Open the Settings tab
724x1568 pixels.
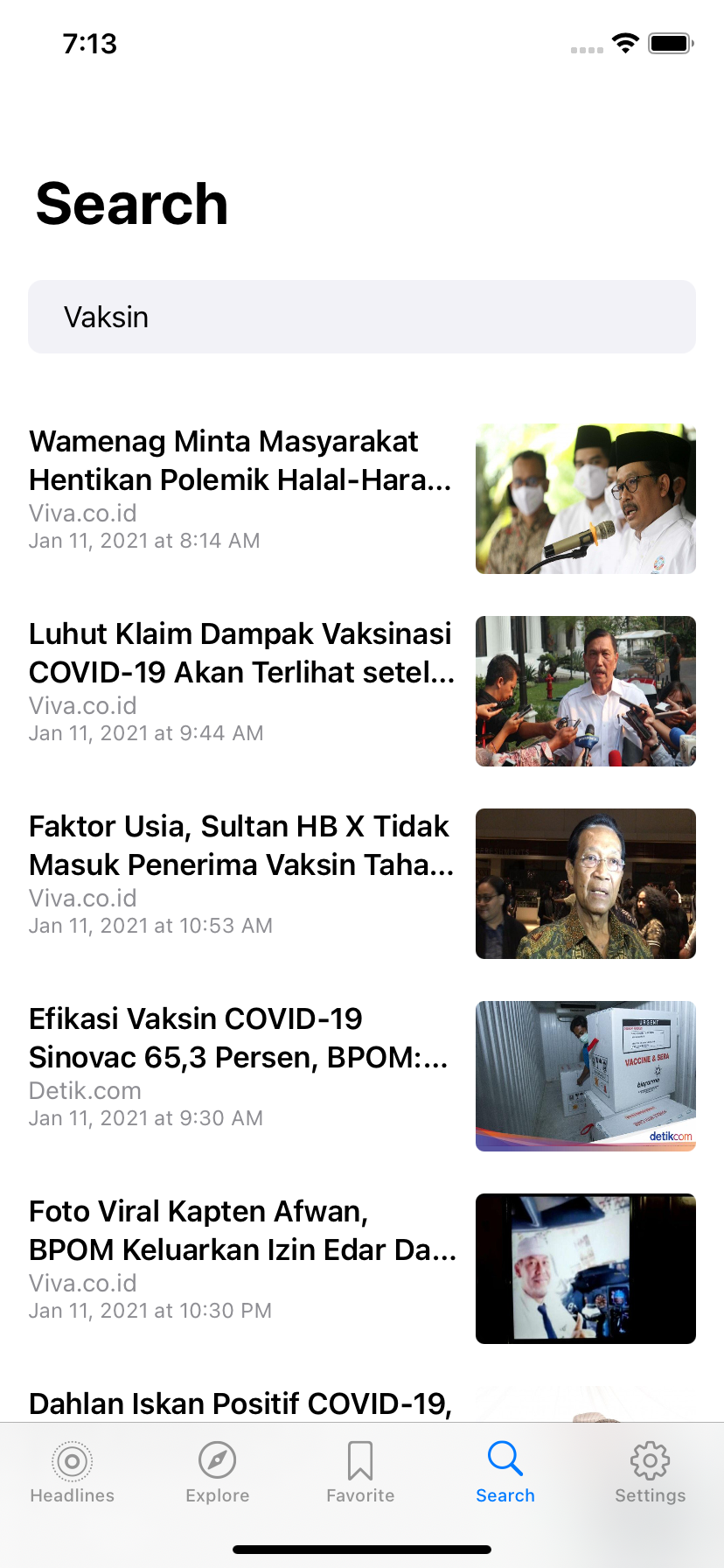(x=650, y=1473)
